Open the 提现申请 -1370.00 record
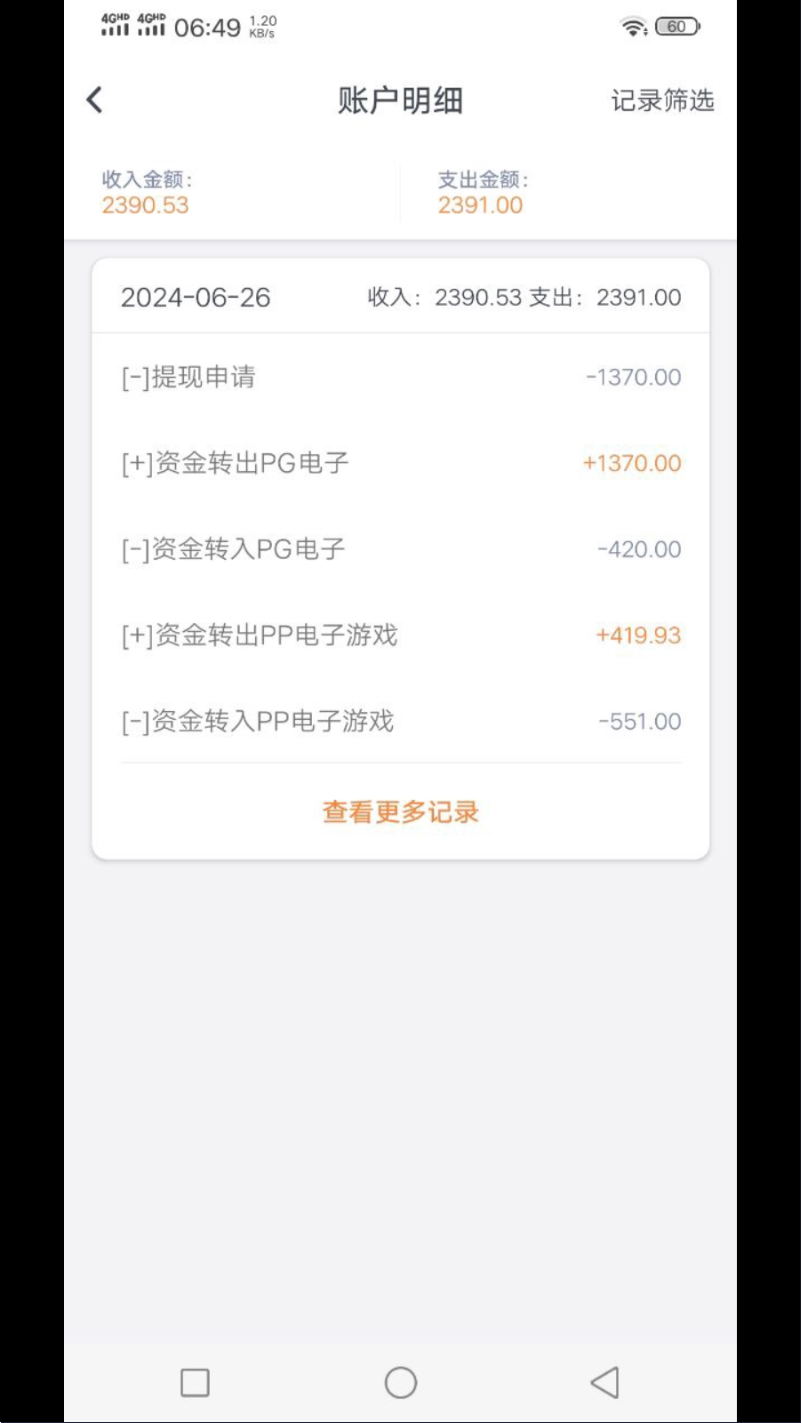 point(400,377)
